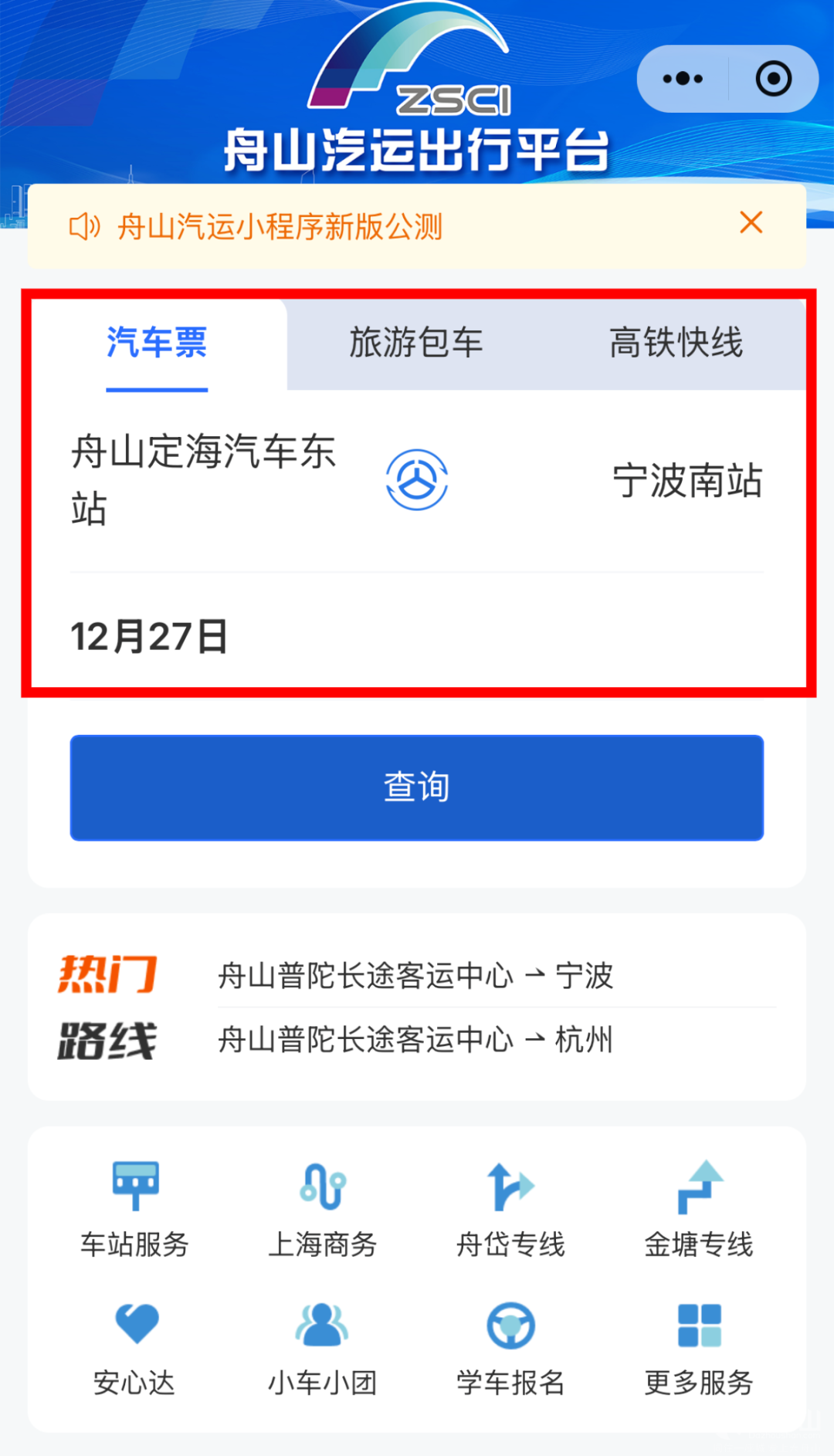This screenshot has height=1456, width=834.
Task: Switch to the 高铁快线 tab
Action: pyautogui.click(x=676, y=343)
